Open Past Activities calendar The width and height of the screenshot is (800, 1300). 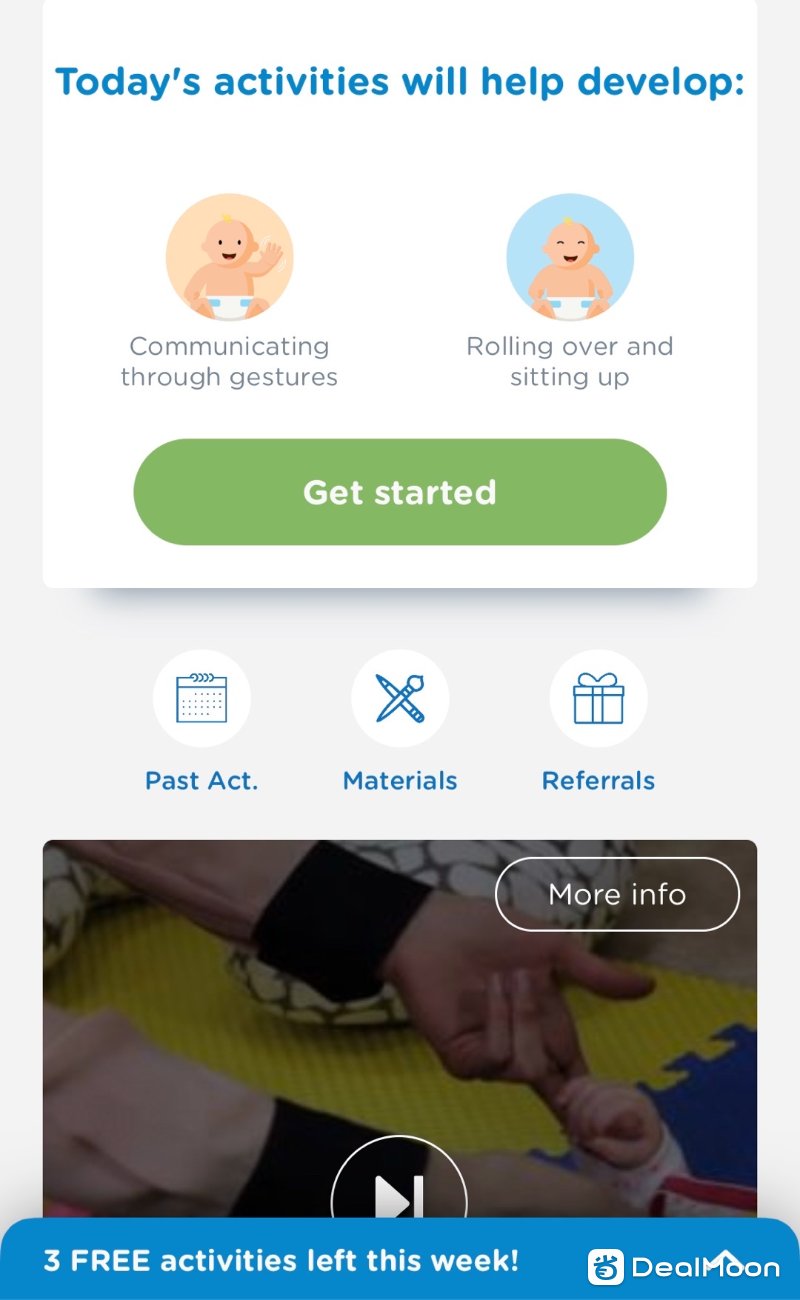[x=201, y=699]
